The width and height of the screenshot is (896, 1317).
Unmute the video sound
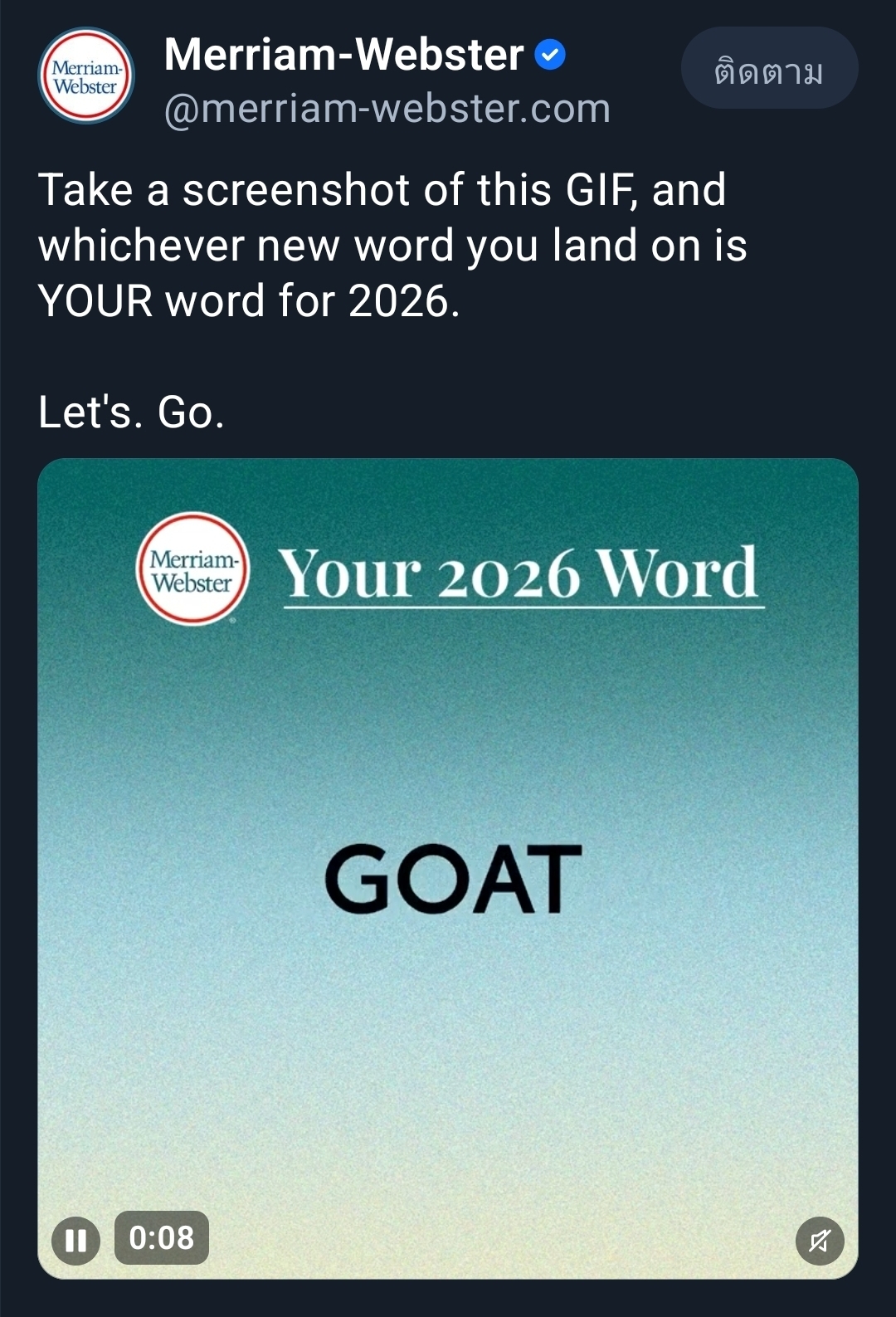pyautogui.click(x=819, y=1241)
